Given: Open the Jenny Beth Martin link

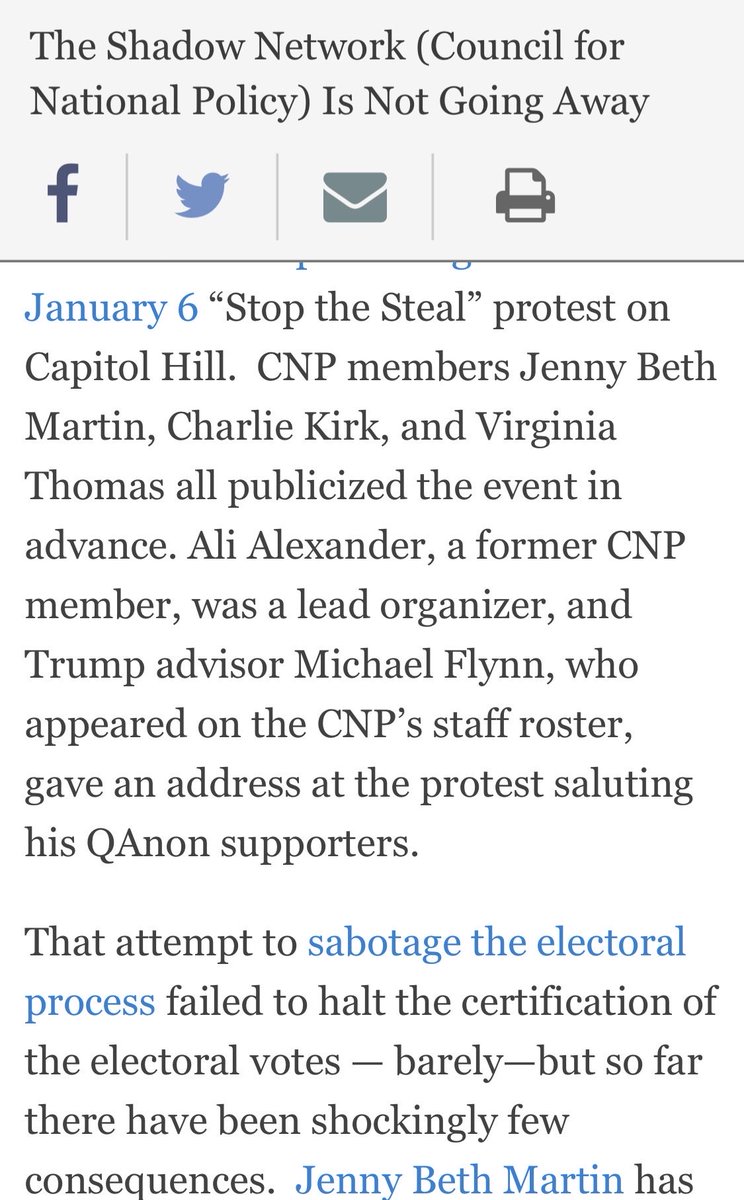Looking at the screenshot, I should click(459, 1175).
